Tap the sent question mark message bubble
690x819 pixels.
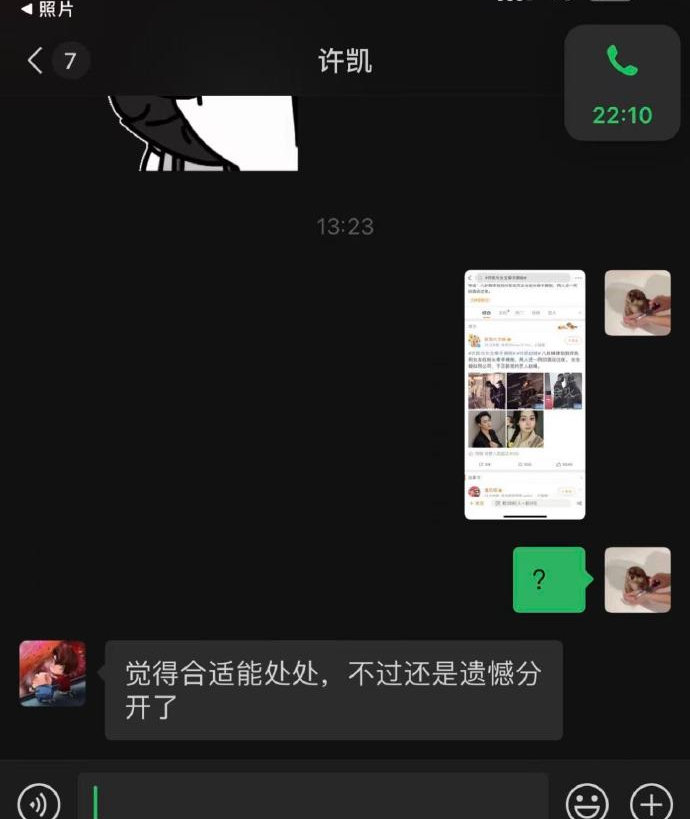click(x=547, y=579)
